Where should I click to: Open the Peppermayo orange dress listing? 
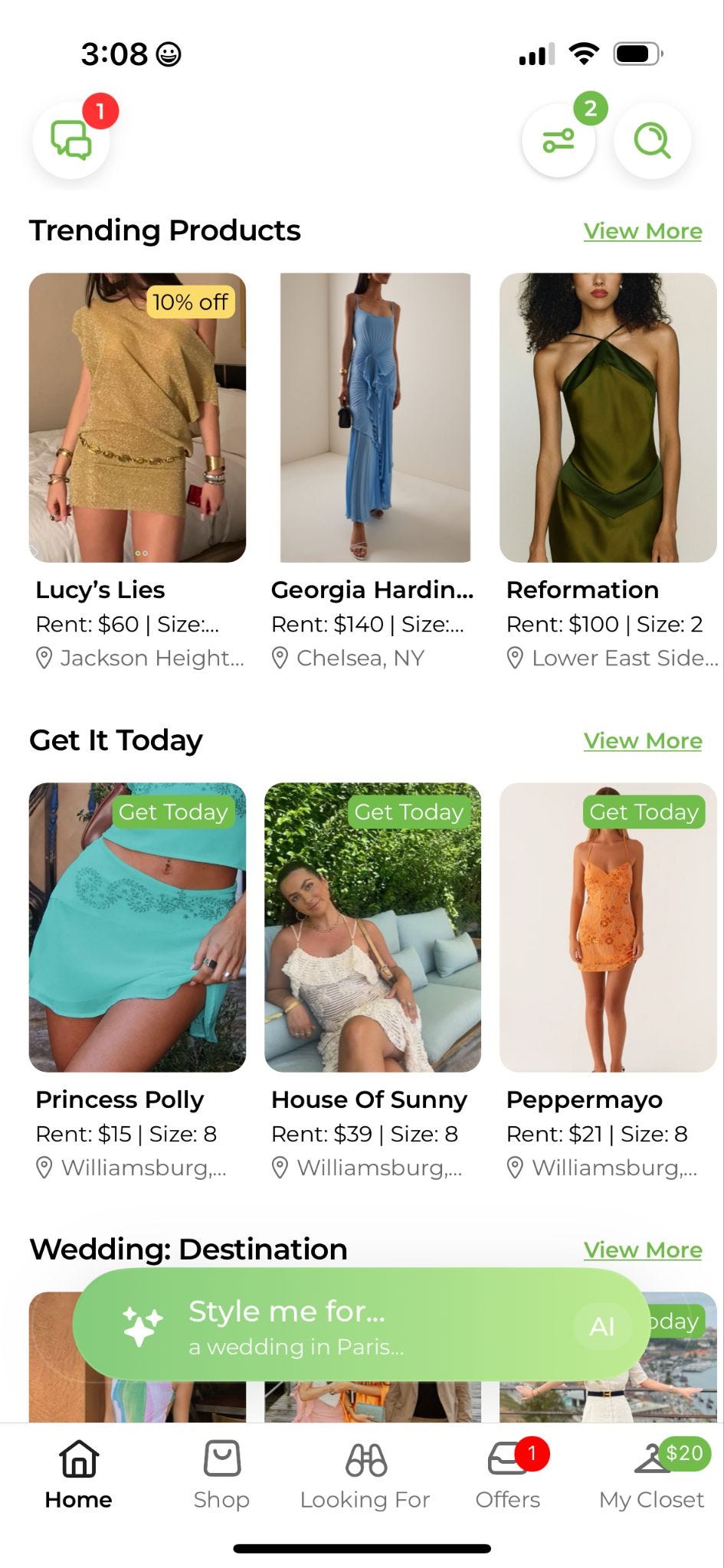click(x=608, y=927)
